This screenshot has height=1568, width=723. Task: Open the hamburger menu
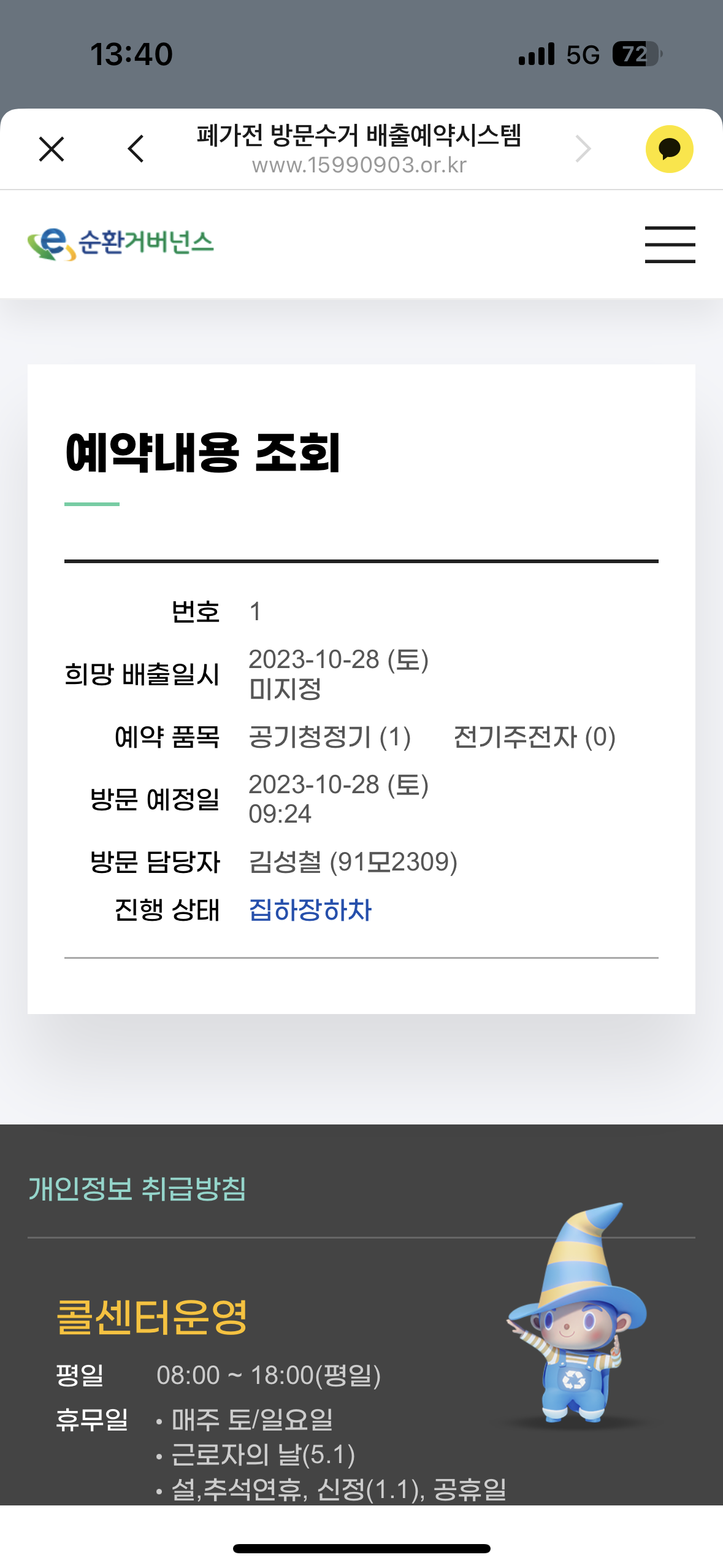click(670, 244)
